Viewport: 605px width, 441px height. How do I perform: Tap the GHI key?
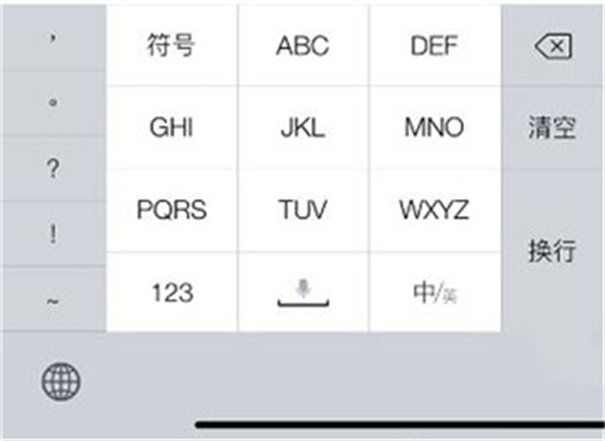(x=171, y=128)
